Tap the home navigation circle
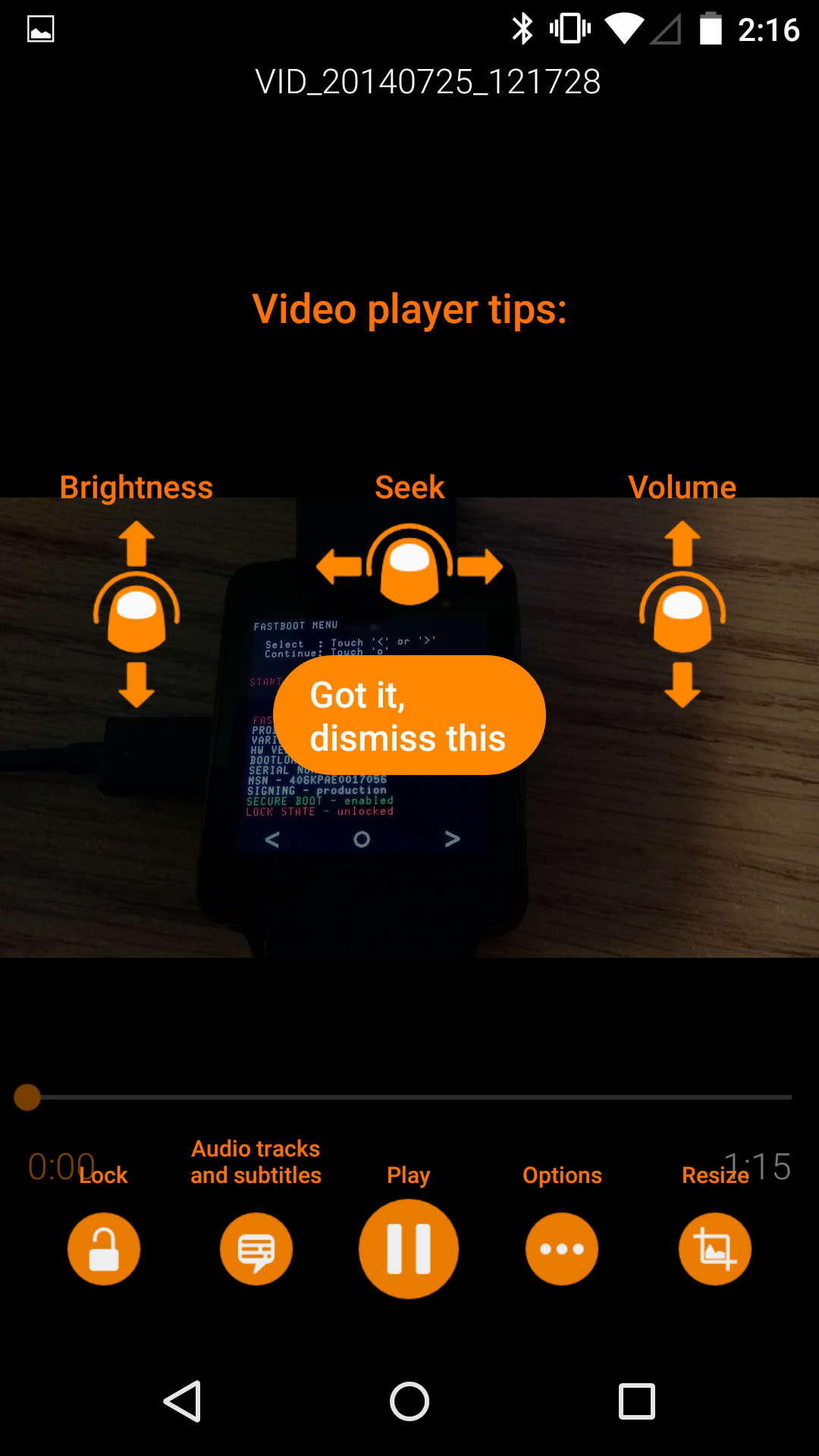The width and height of the screenshot is (819, 1456). [x=409, y=1402]
